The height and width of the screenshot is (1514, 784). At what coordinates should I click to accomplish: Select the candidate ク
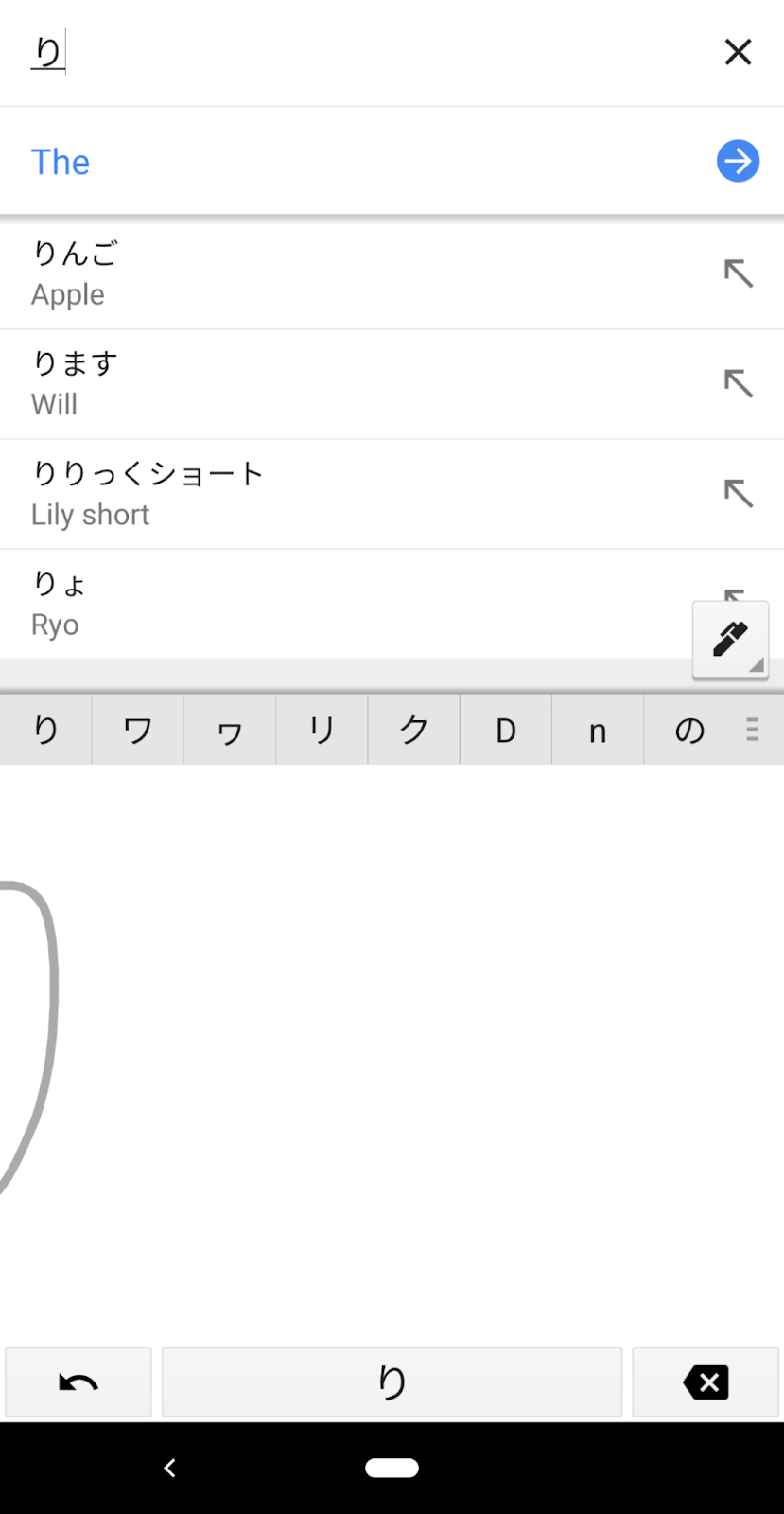click(413, 730)
